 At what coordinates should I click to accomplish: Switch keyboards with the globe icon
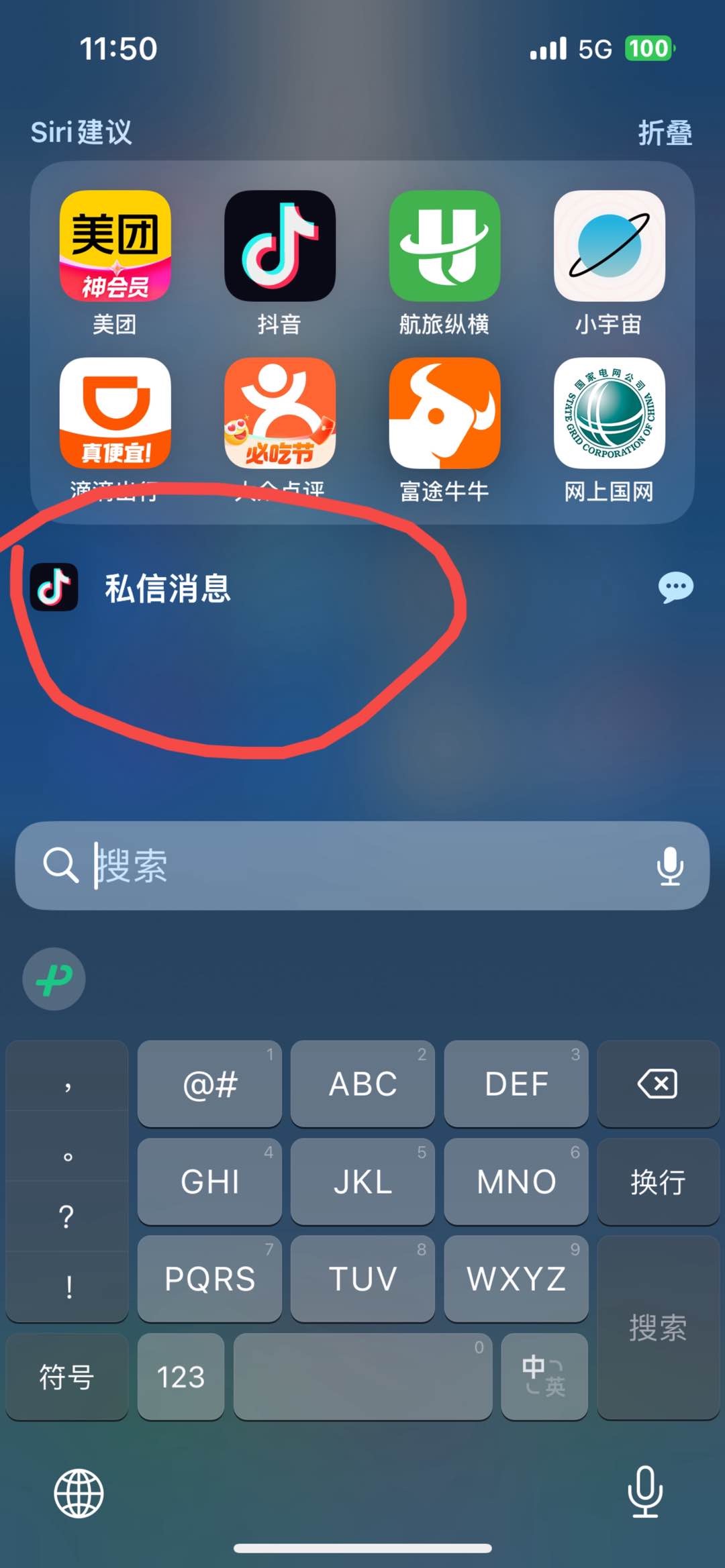pyautogui.click(x=79, y=1494)
